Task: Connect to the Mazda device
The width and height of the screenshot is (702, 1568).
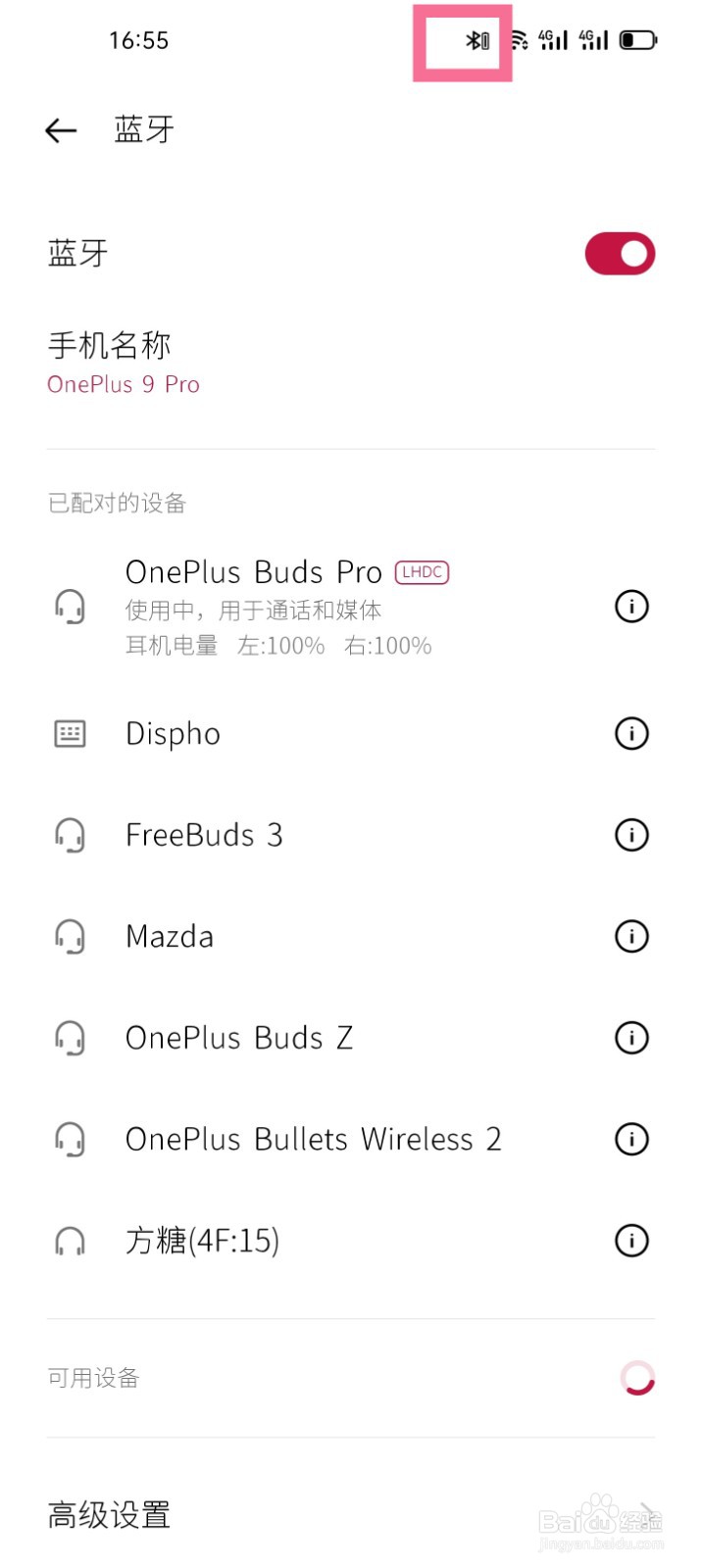Action: 170,937
